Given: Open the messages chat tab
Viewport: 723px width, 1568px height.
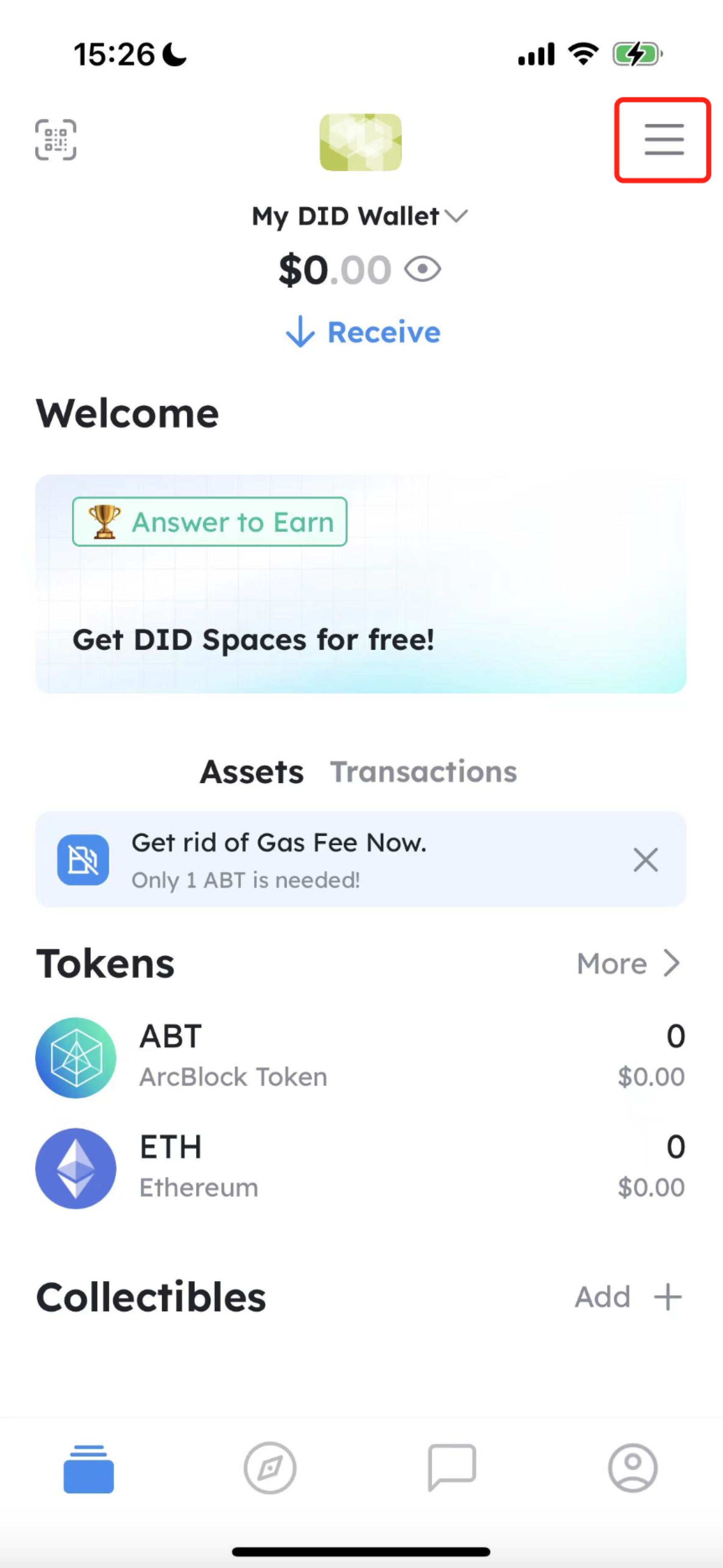Looking at the screenshot, I should pos(451,1468).
